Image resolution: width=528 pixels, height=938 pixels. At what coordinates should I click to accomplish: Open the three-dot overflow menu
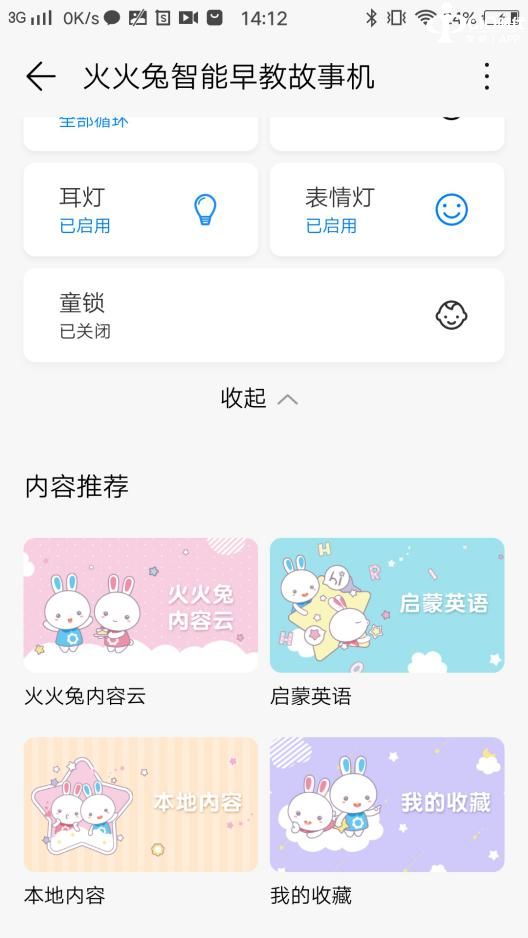[487, 77]
